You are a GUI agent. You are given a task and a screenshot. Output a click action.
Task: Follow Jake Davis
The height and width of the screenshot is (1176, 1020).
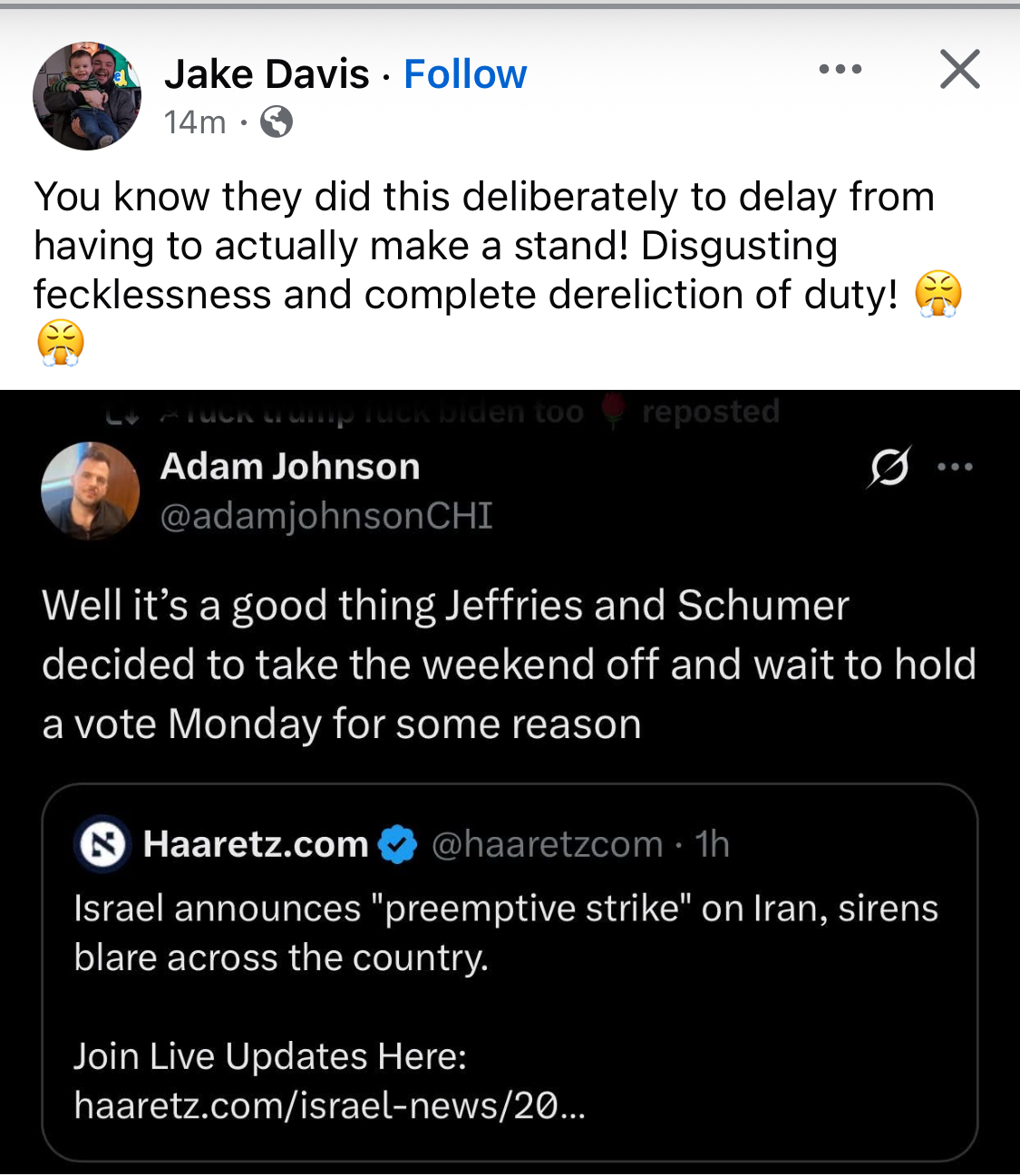(464, 74)
